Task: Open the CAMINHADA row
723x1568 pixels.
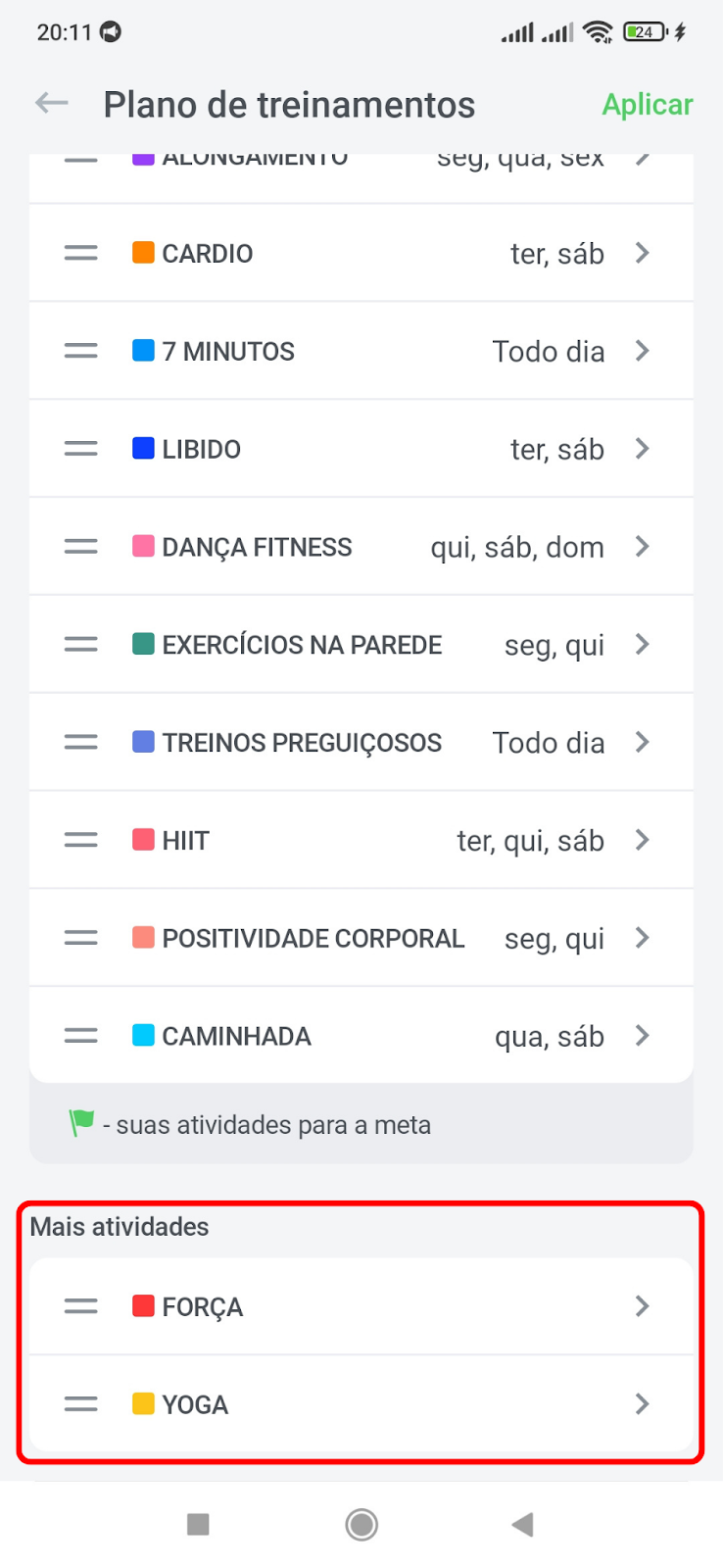Action: click(361, 1036)
